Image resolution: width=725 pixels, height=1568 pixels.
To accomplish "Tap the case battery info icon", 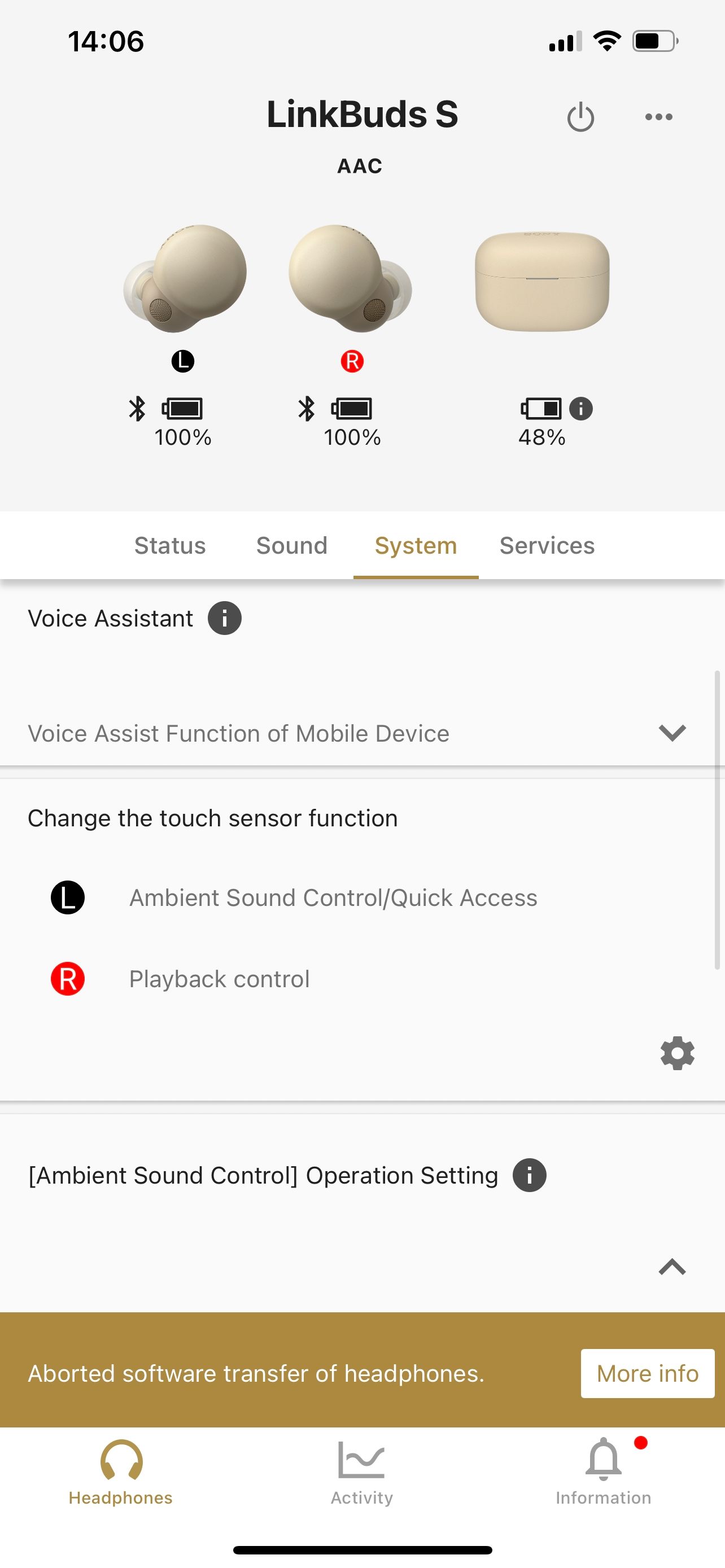I will (580, 409).
